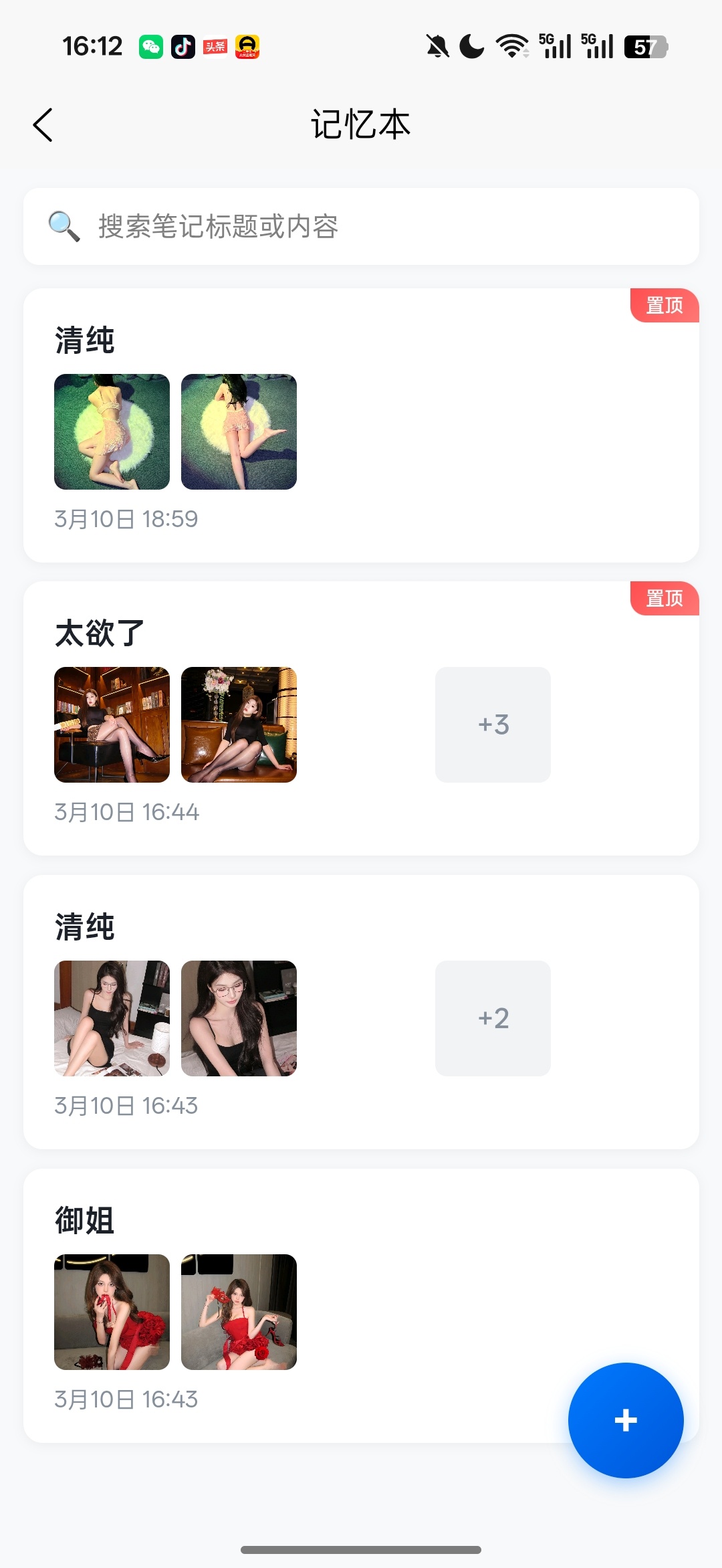Select the 记忆本 title

pyautogui.click(x=361, y=124)
